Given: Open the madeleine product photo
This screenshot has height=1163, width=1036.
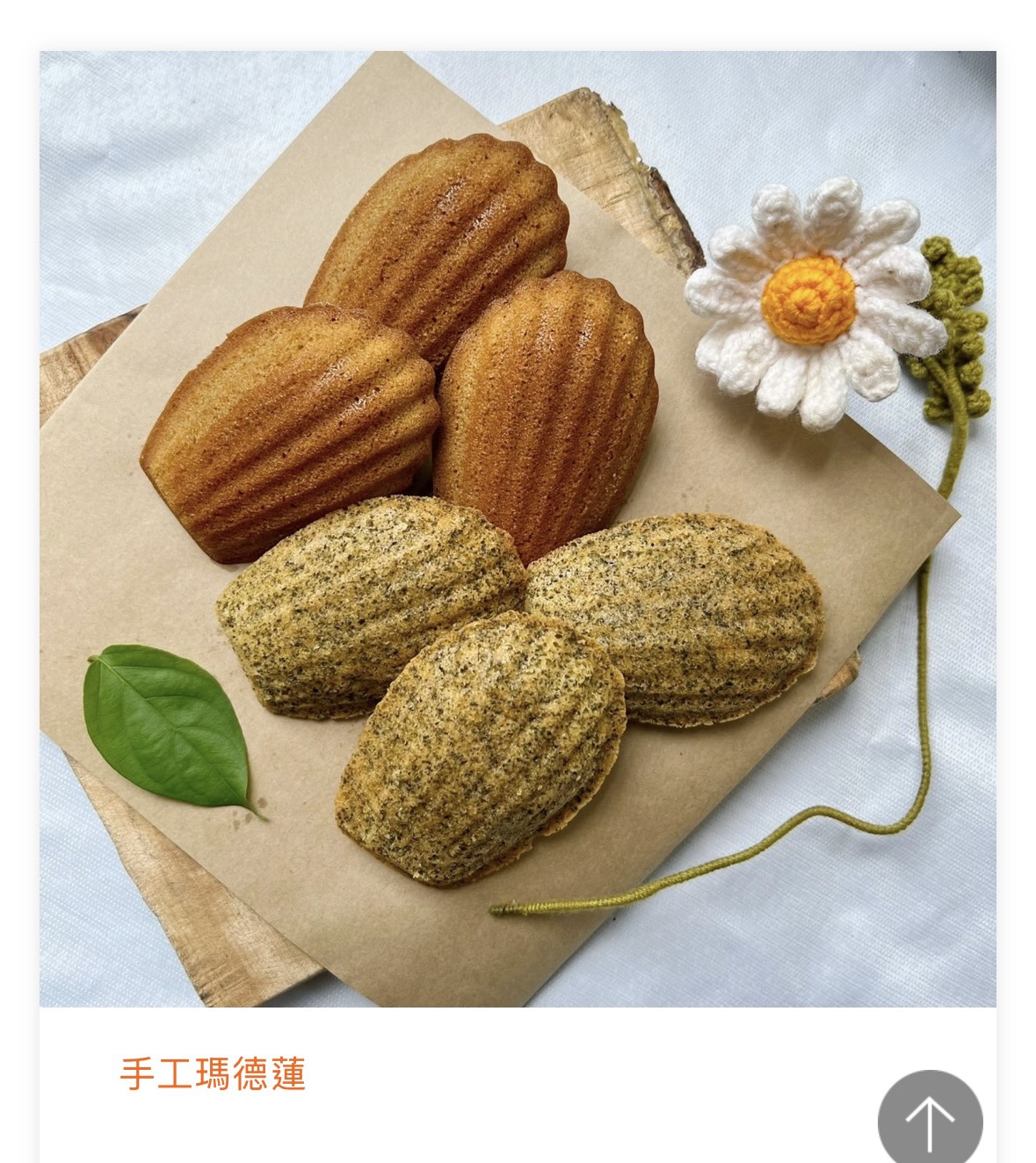Looking at the screenshot, I should point(518,529).
